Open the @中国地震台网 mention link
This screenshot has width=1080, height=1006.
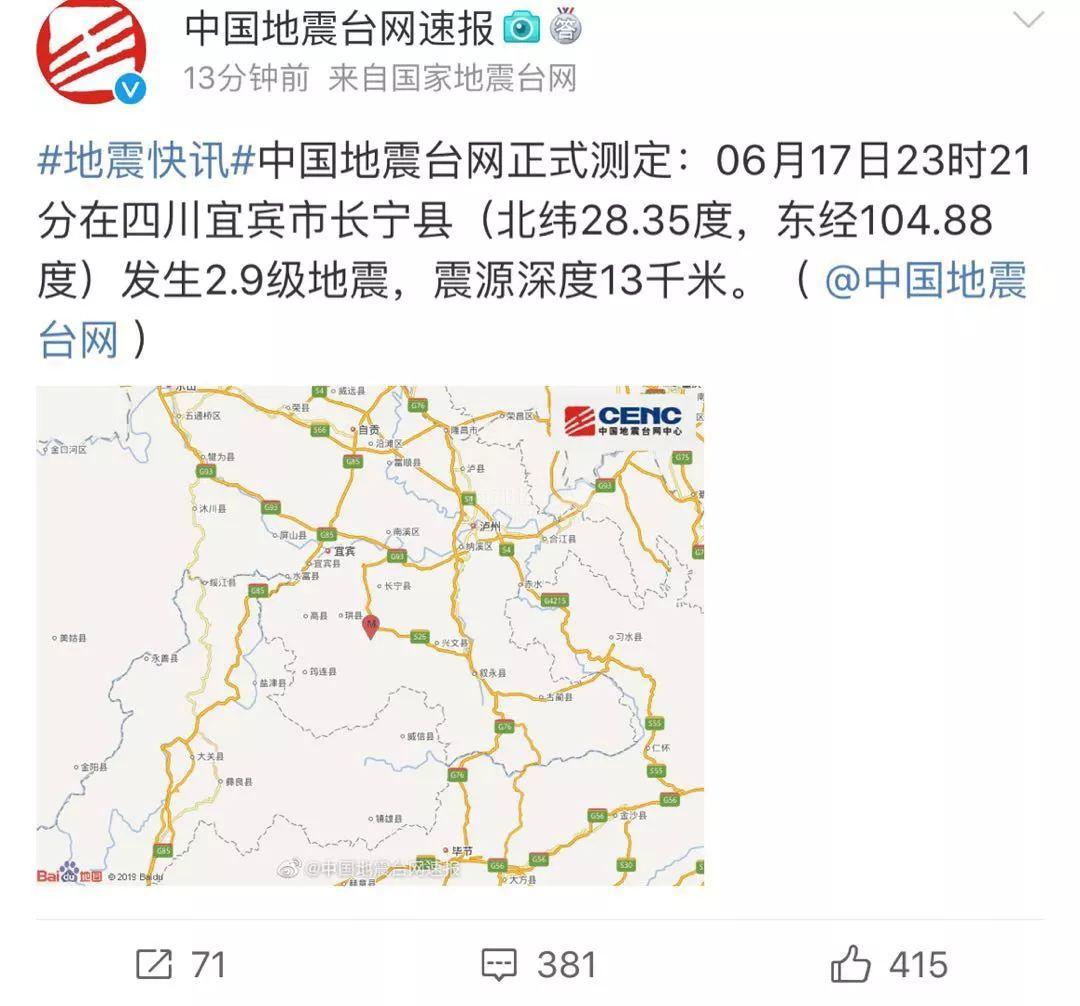[x=925, y=282]
